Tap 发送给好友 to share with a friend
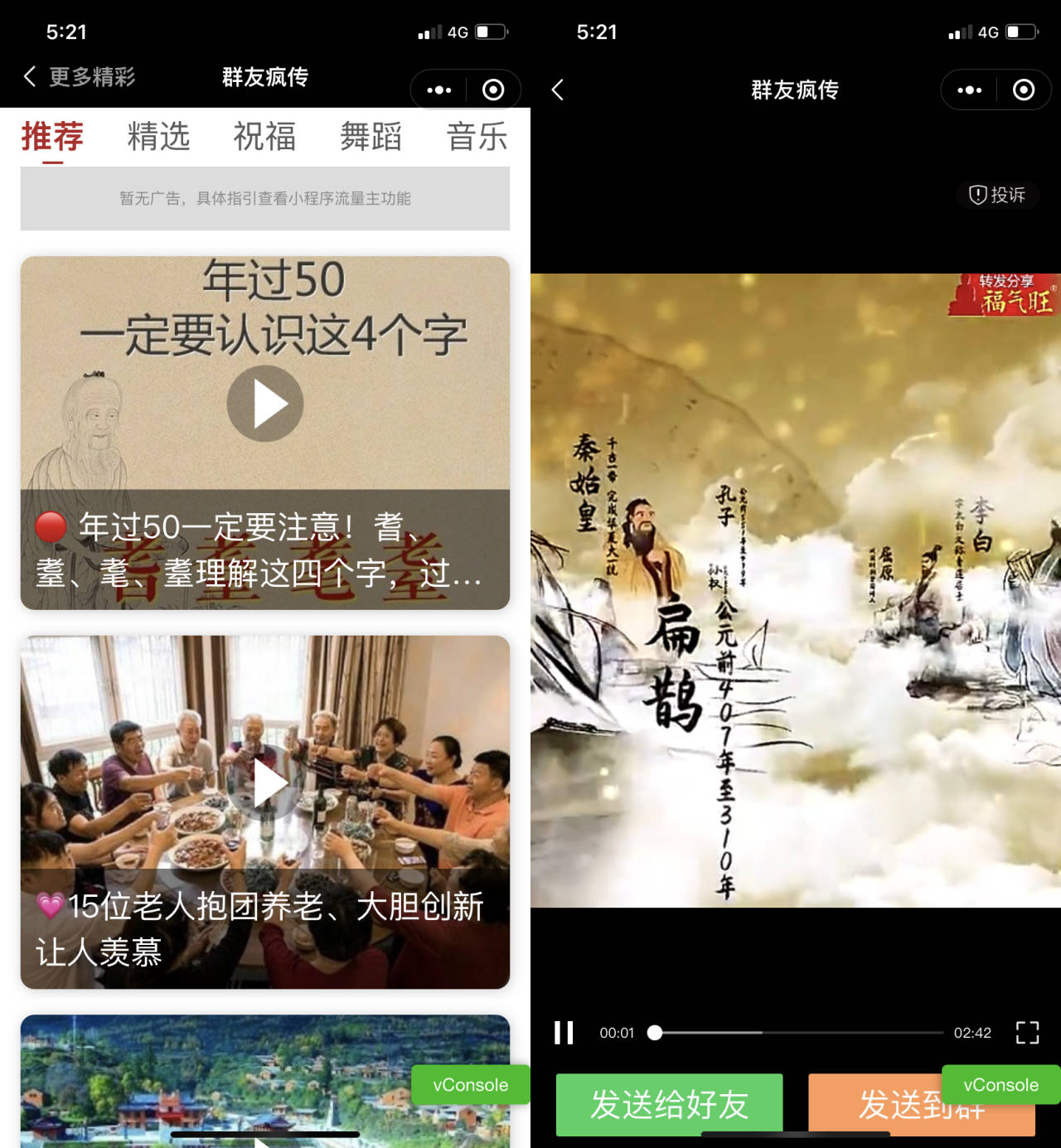The width and height of the screenshot is (1061, 1148). pos(669,1104)
